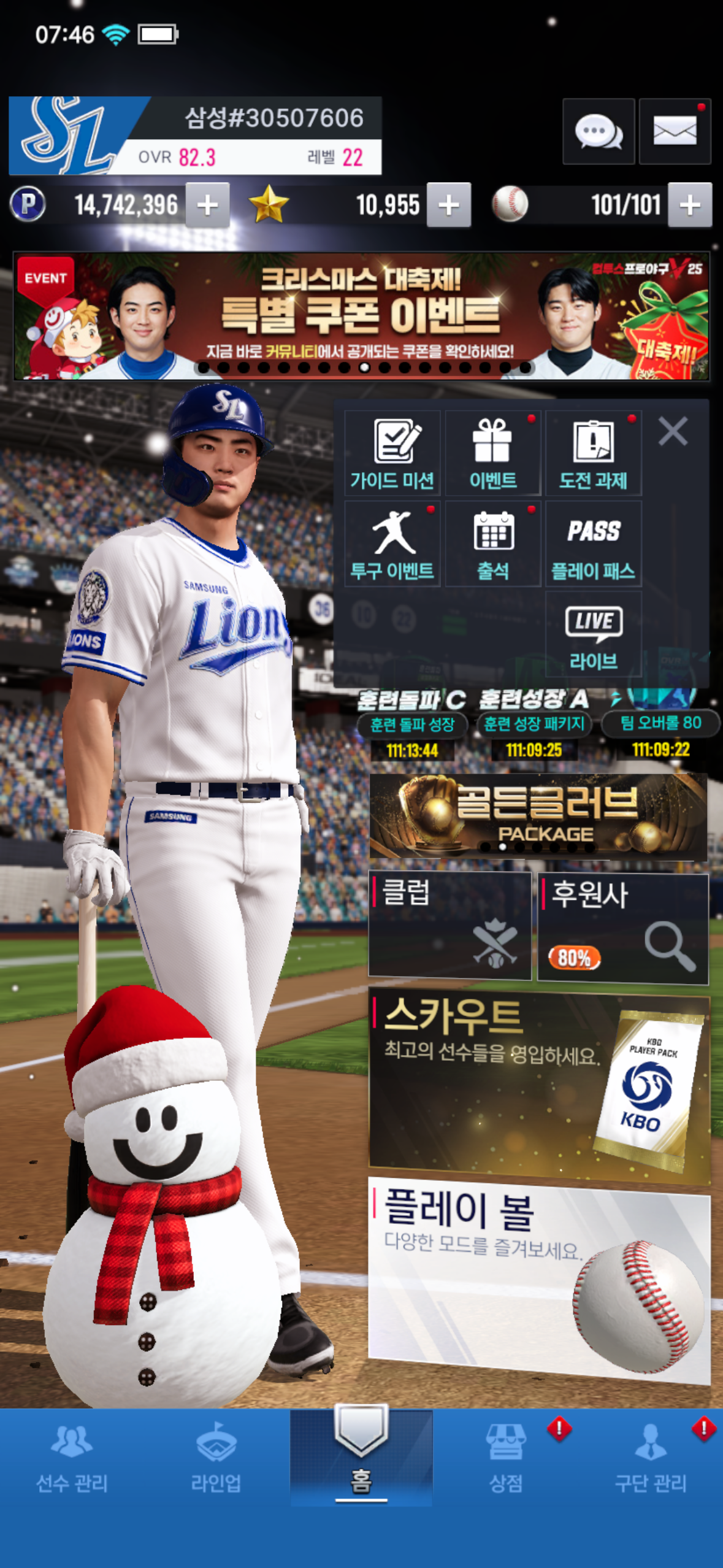723x1568 pixels.
Task: Open the 클럽 club card
Action: click(x=449, y=925)
